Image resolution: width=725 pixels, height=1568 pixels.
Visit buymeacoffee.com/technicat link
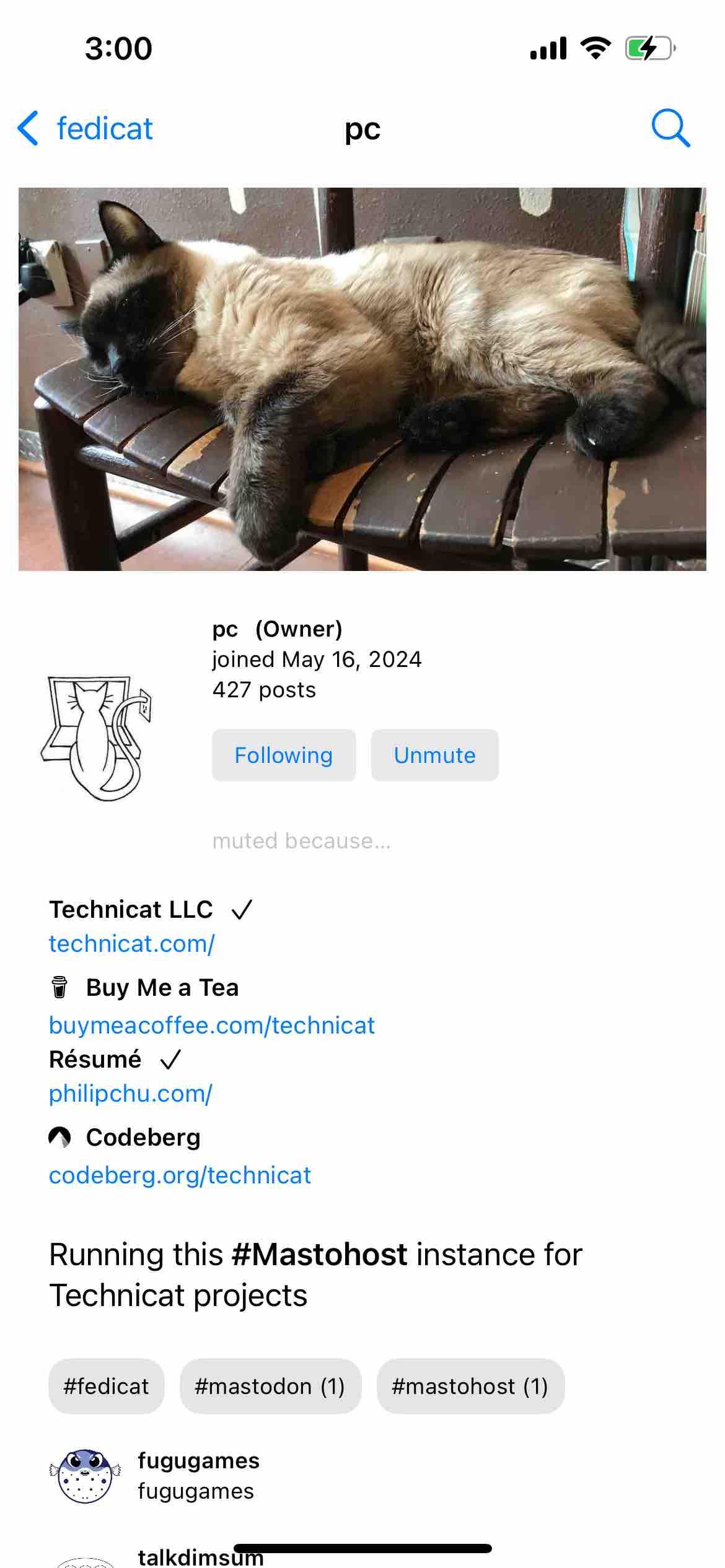click(x=212, y=1026)
